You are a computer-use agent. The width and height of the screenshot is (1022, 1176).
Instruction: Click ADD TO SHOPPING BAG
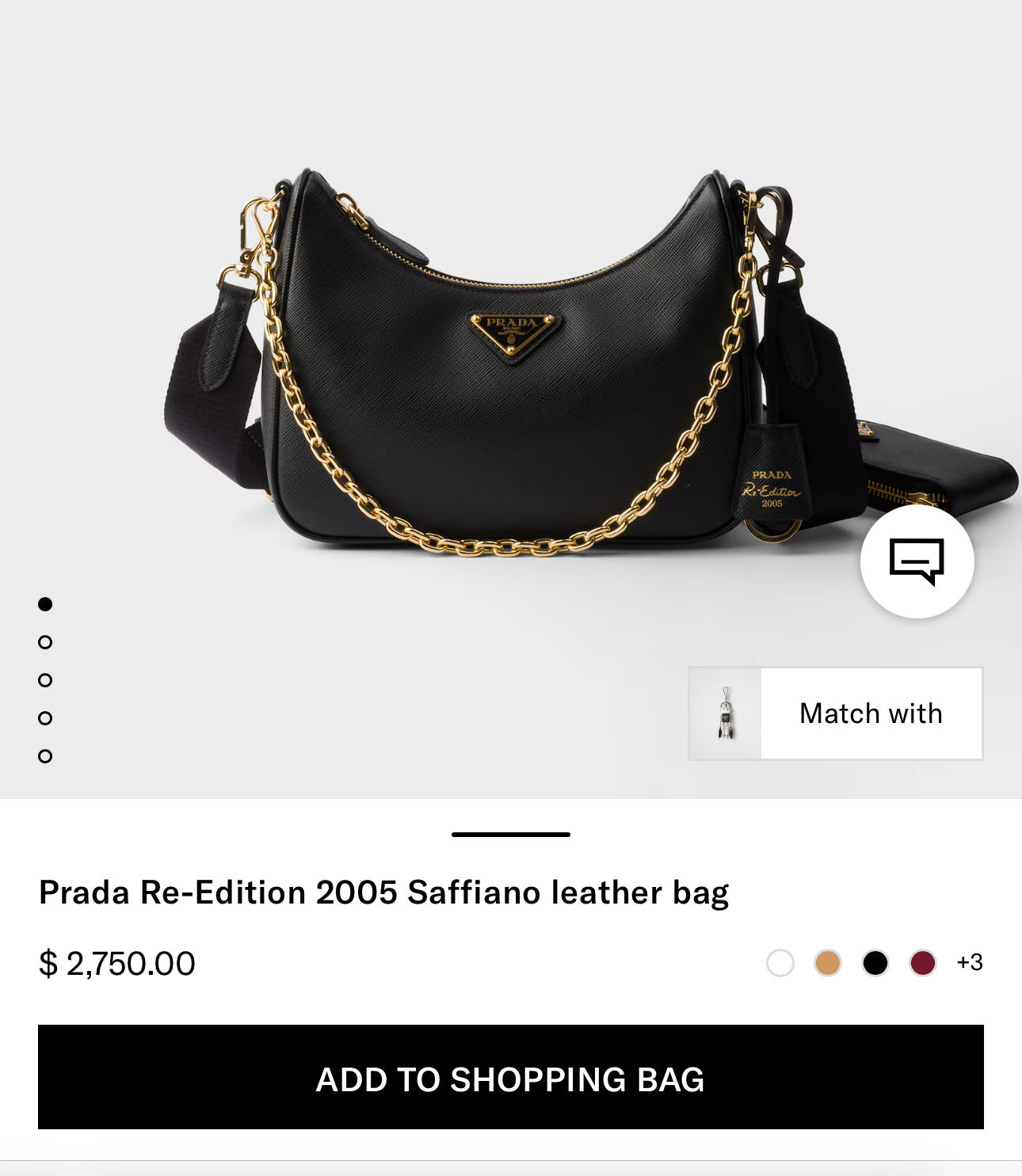coord(511,1079)
